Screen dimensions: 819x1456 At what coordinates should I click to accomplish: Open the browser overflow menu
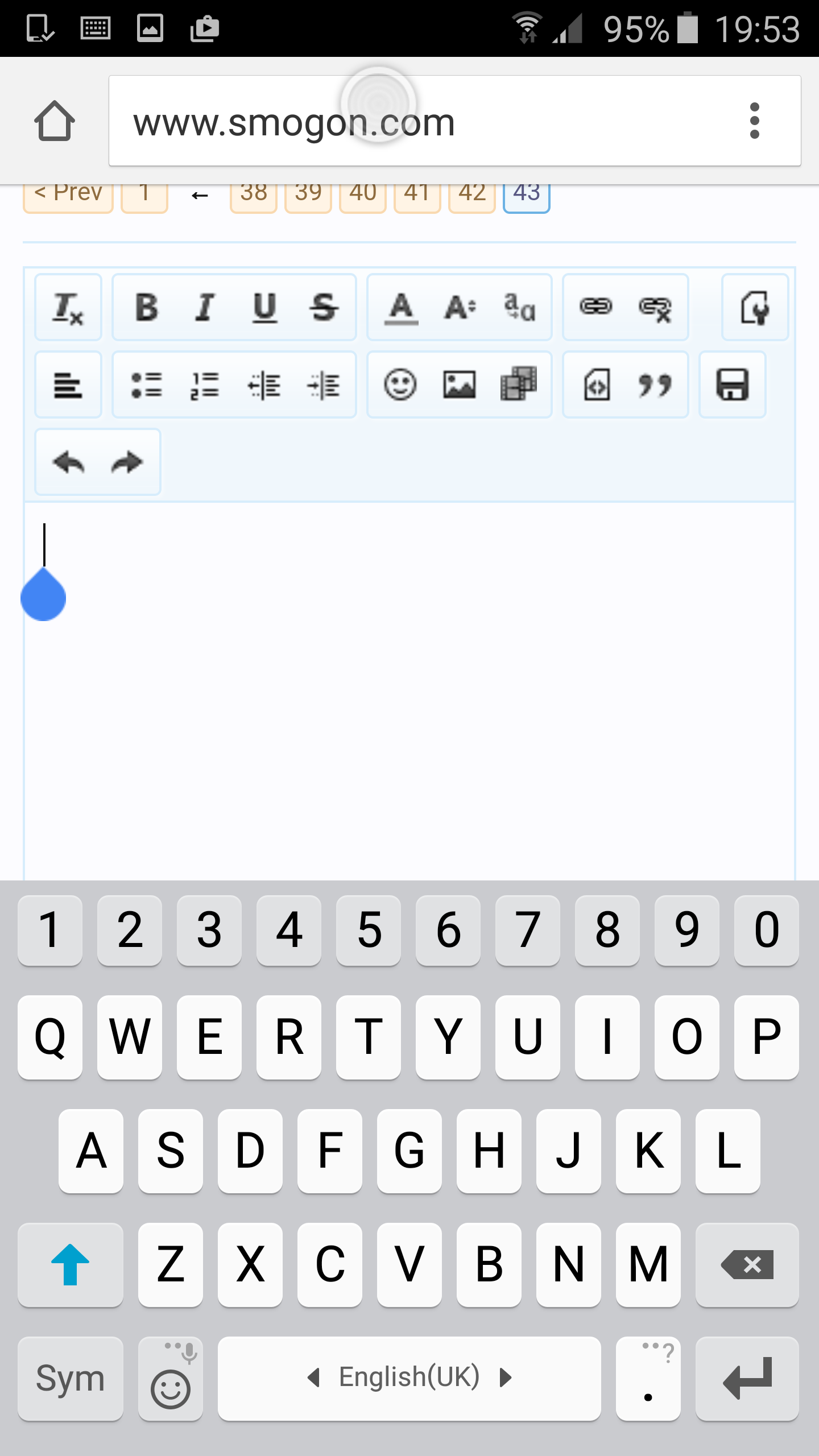coord(754,121)
